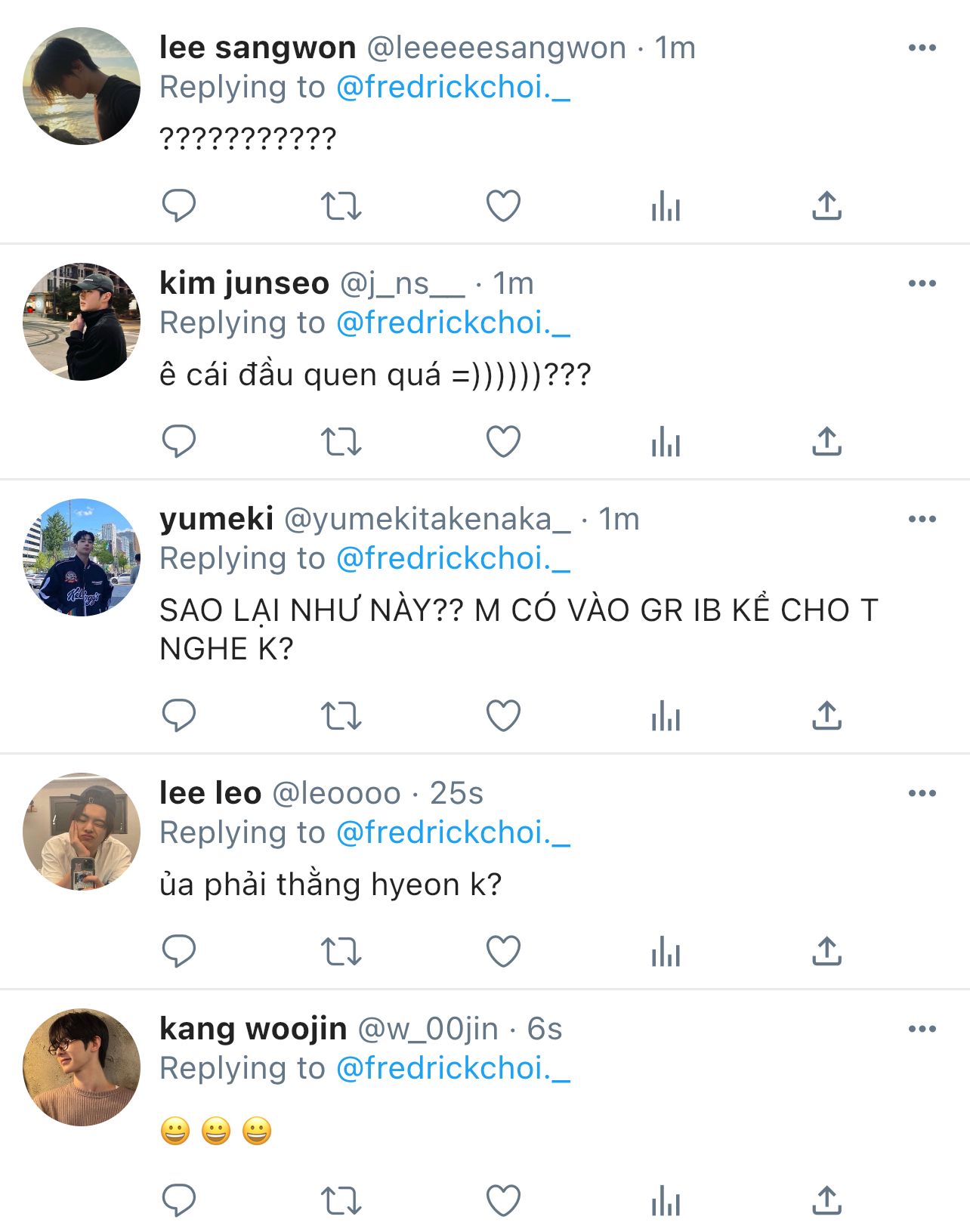This screenshot has width=970, height=1232.
Task: Retweet kim junseo's reply
Action: pyautogui.click(x=341, y=441)
